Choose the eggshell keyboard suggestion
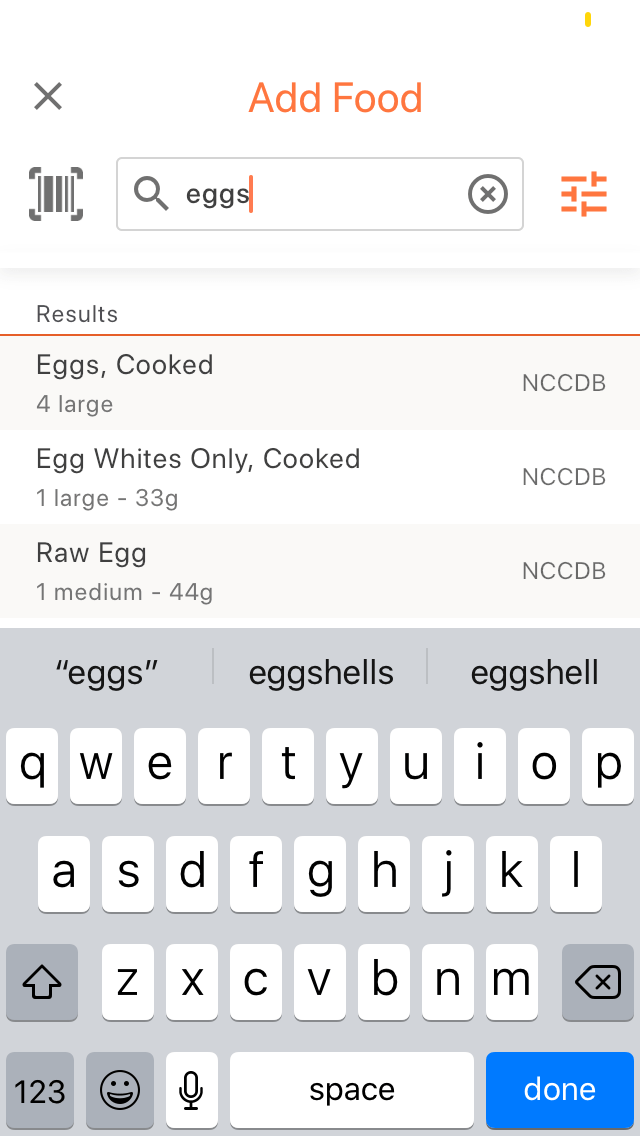The width and height of the screenshot is (640, 1136). tap(534, 672)
